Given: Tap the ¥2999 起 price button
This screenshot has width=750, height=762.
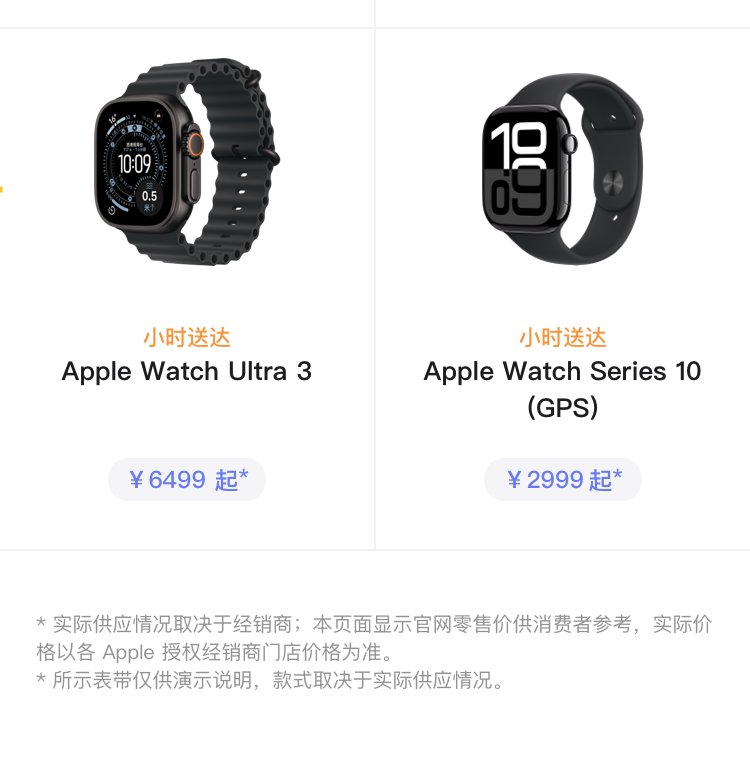Looking at the screenshot, I should point(563,480).
